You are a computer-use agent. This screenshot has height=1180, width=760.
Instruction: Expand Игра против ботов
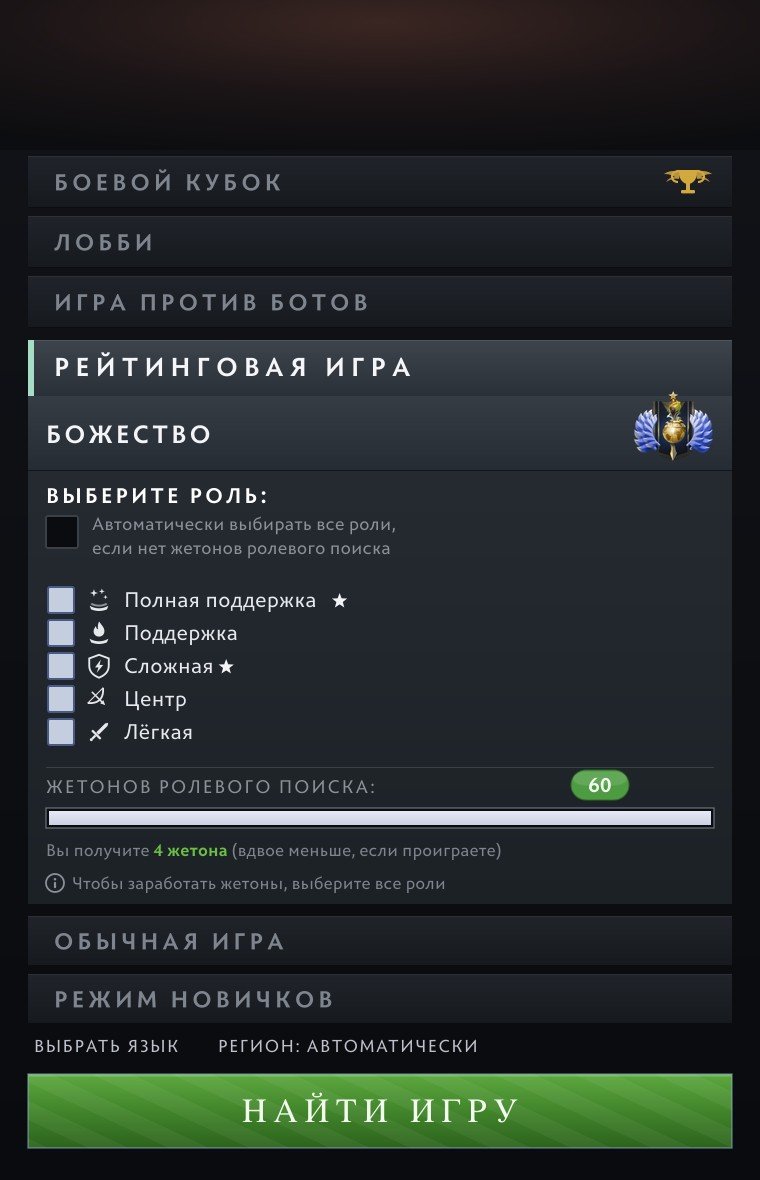(x=380, y=302)
